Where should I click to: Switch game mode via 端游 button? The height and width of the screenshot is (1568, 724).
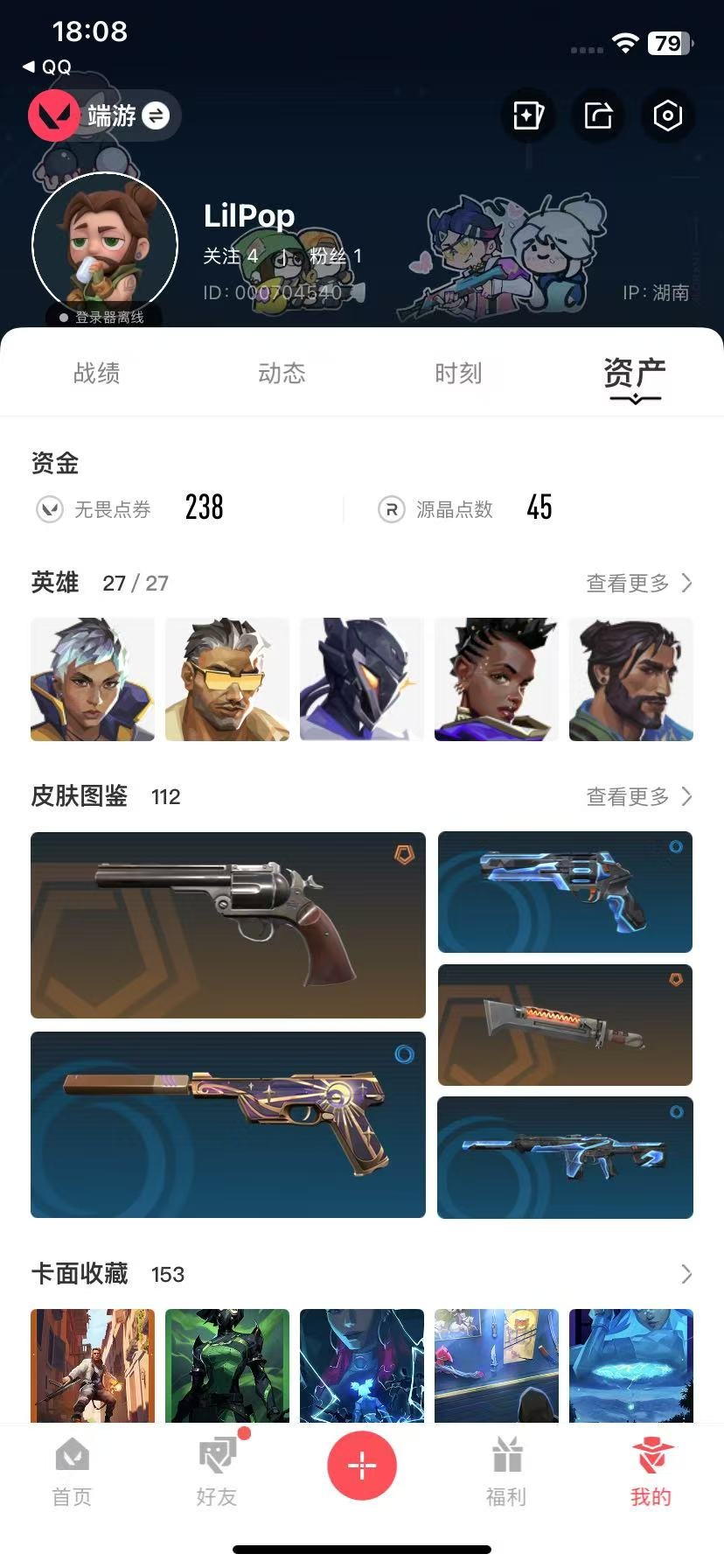coord(104,115)
